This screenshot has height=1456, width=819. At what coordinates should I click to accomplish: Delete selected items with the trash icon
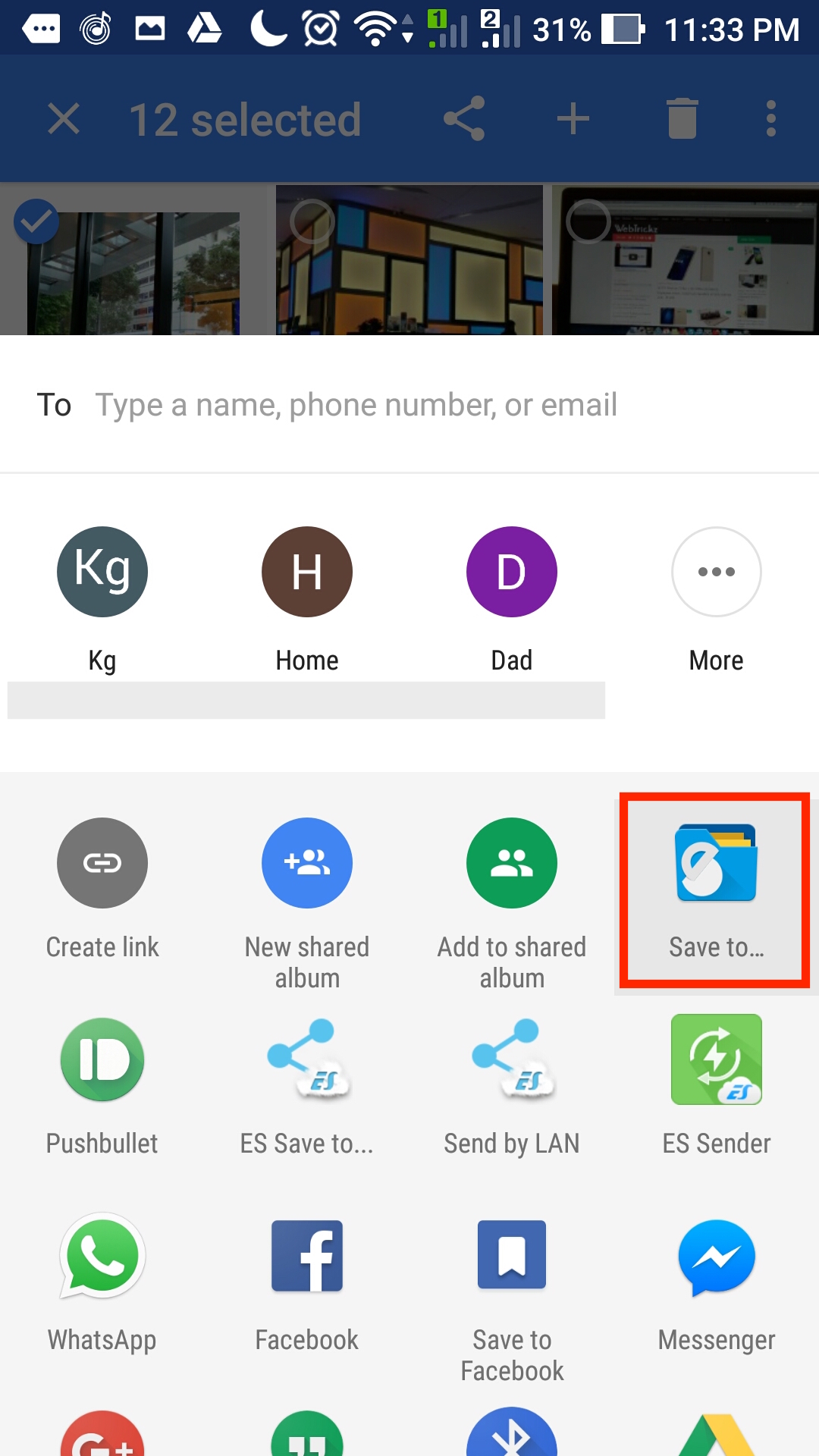pos(682,119)
